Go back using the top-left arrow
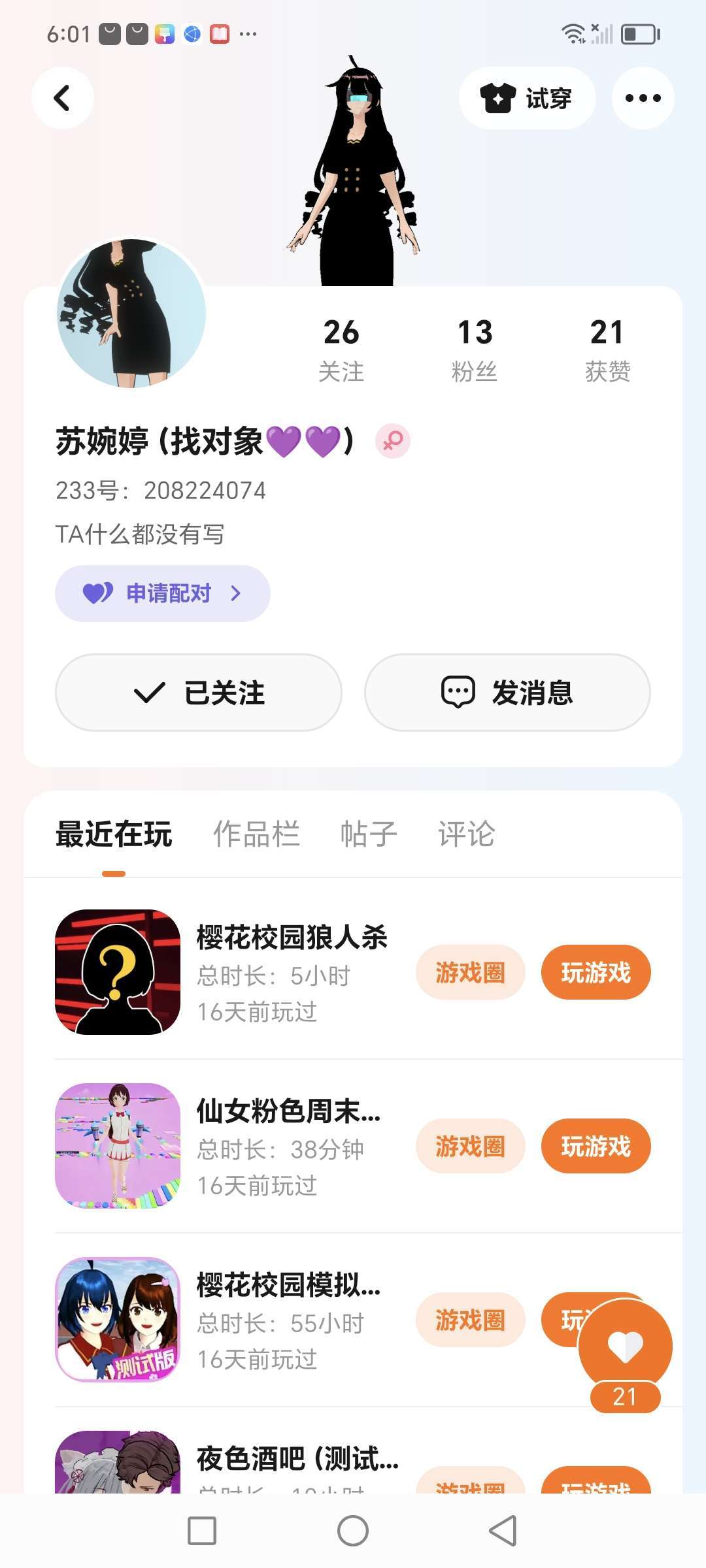The height and width of the screenshot is (1568, 706). point(62,98)
